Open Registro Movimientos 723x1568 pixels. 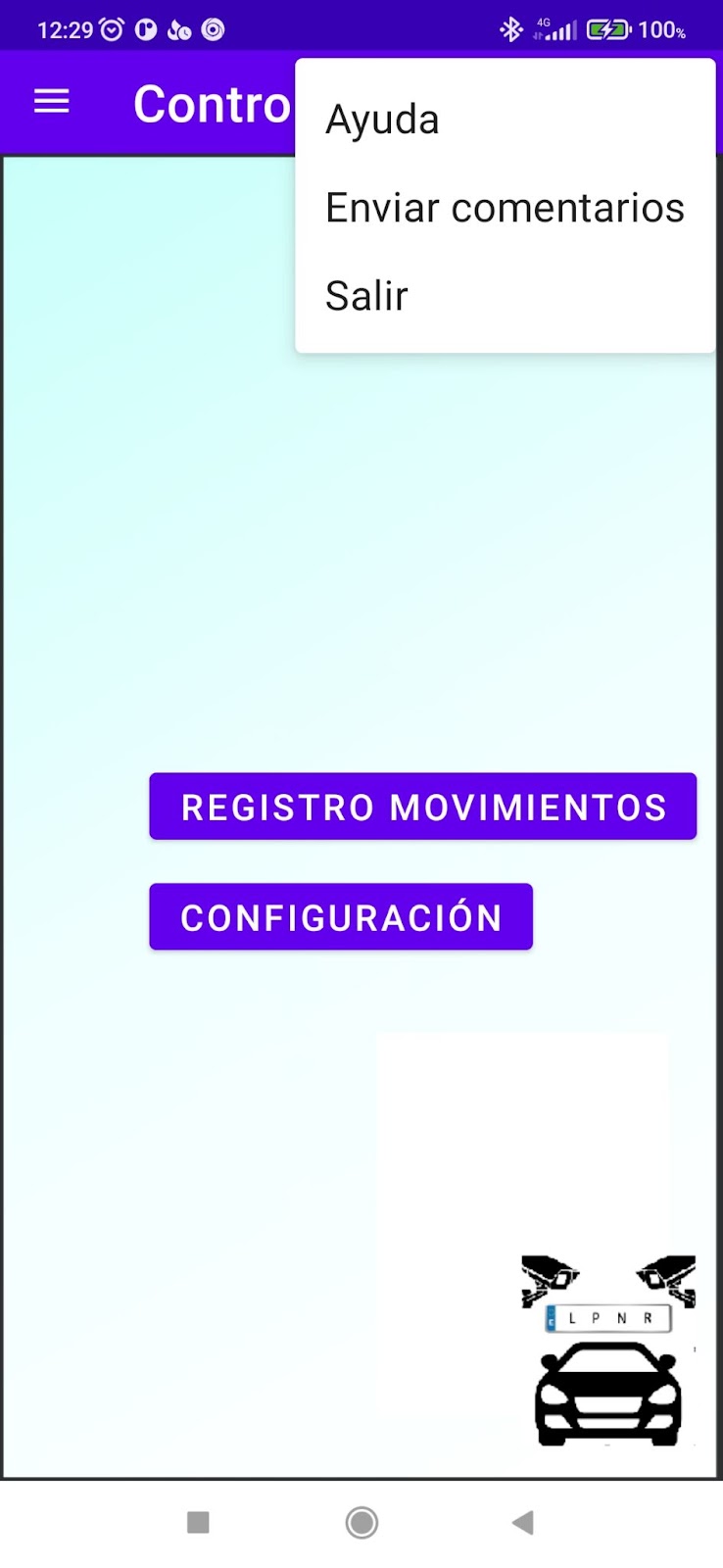(x=422, y=807)
